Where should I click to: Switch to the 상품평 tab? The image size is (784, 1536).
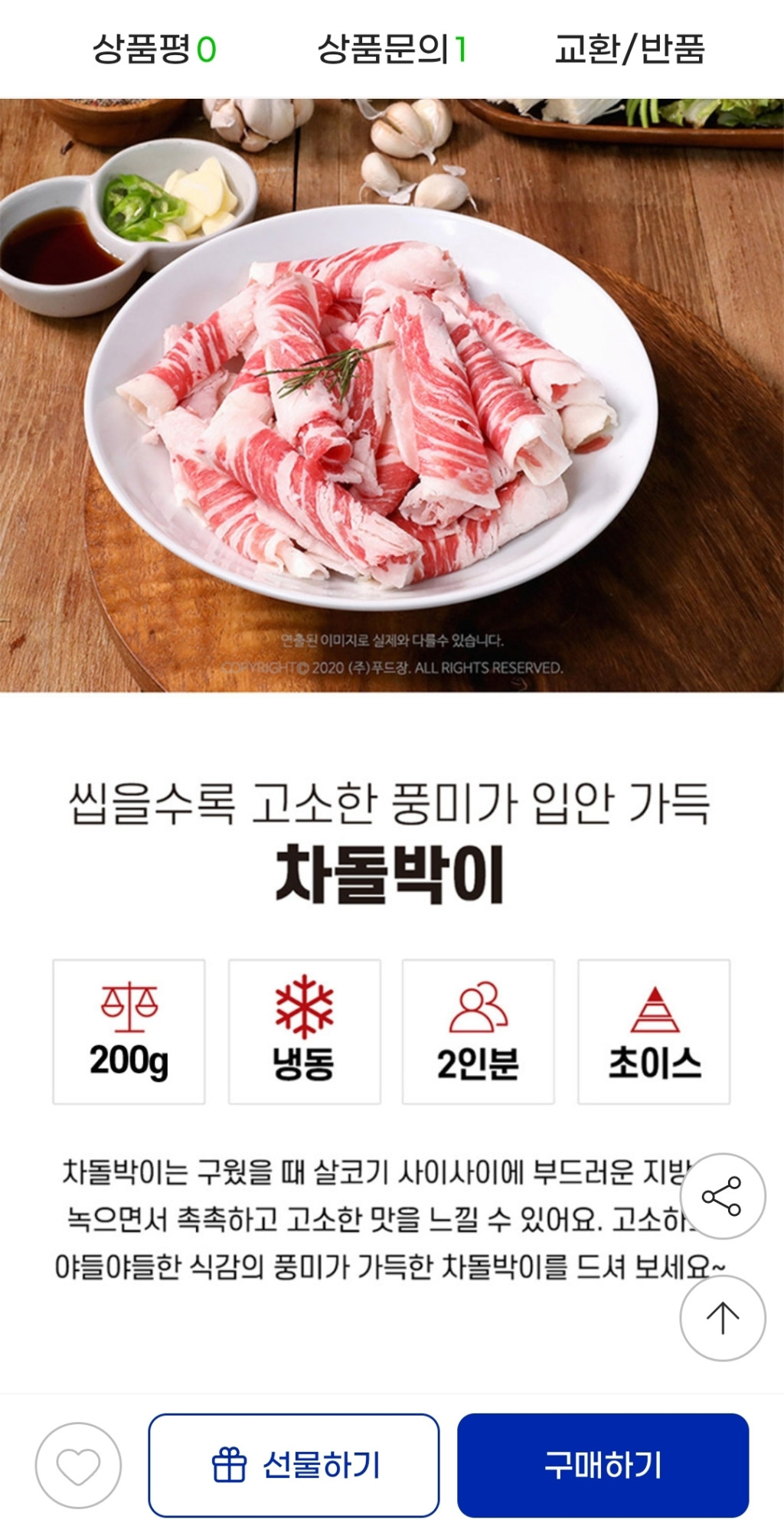click(154, 49)
